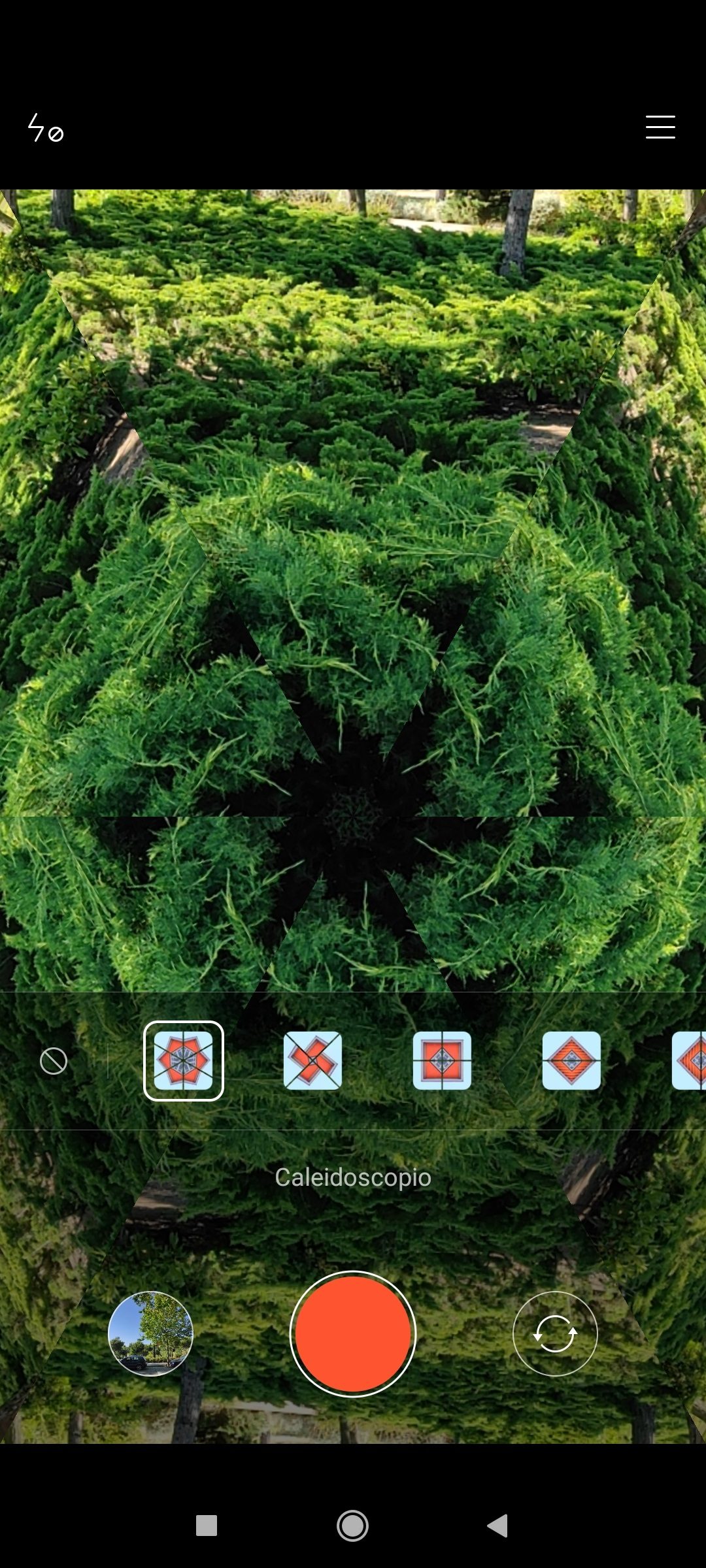Switch between front and rear camera

(x=555, y=1334)
